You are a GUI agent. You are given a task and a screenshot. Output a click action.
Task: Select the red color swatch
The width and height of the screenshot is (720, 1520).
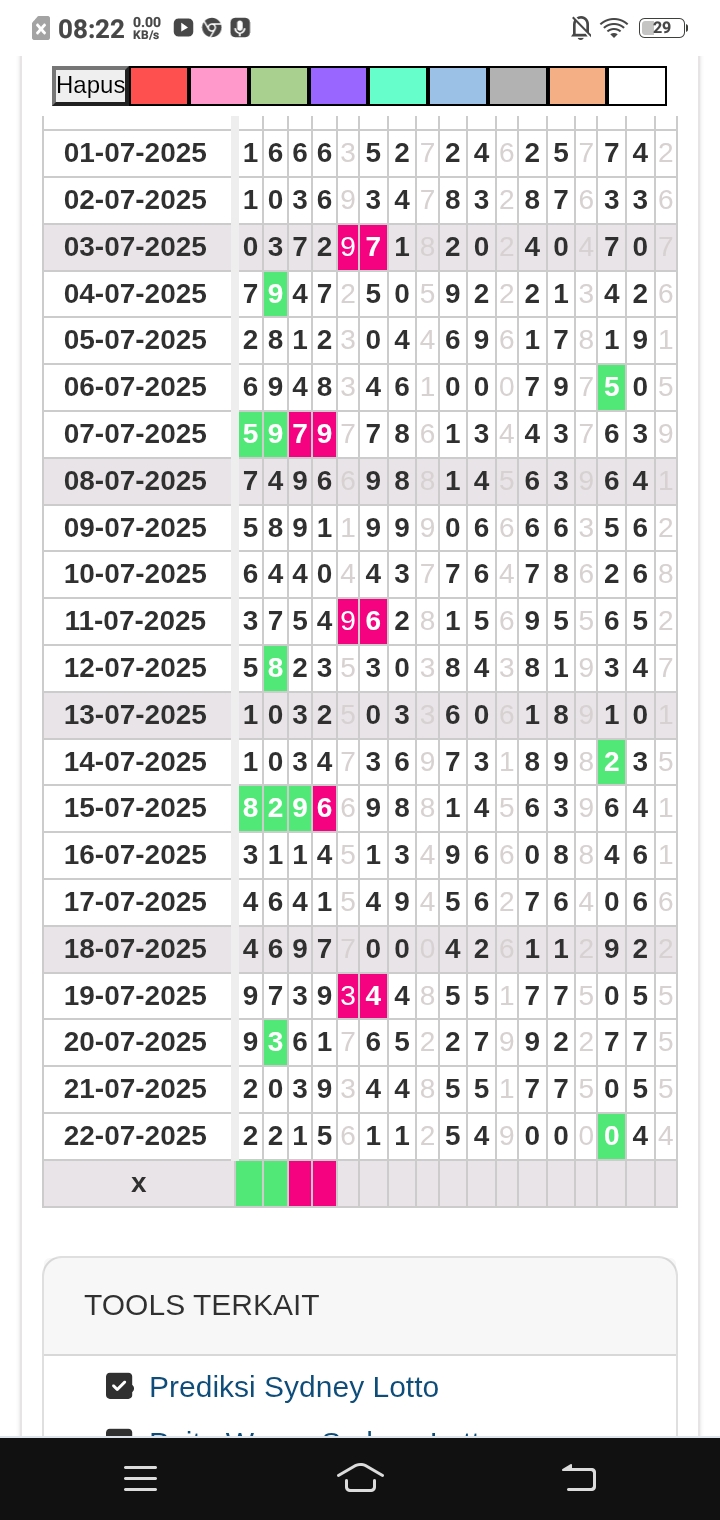click(159, 86)
